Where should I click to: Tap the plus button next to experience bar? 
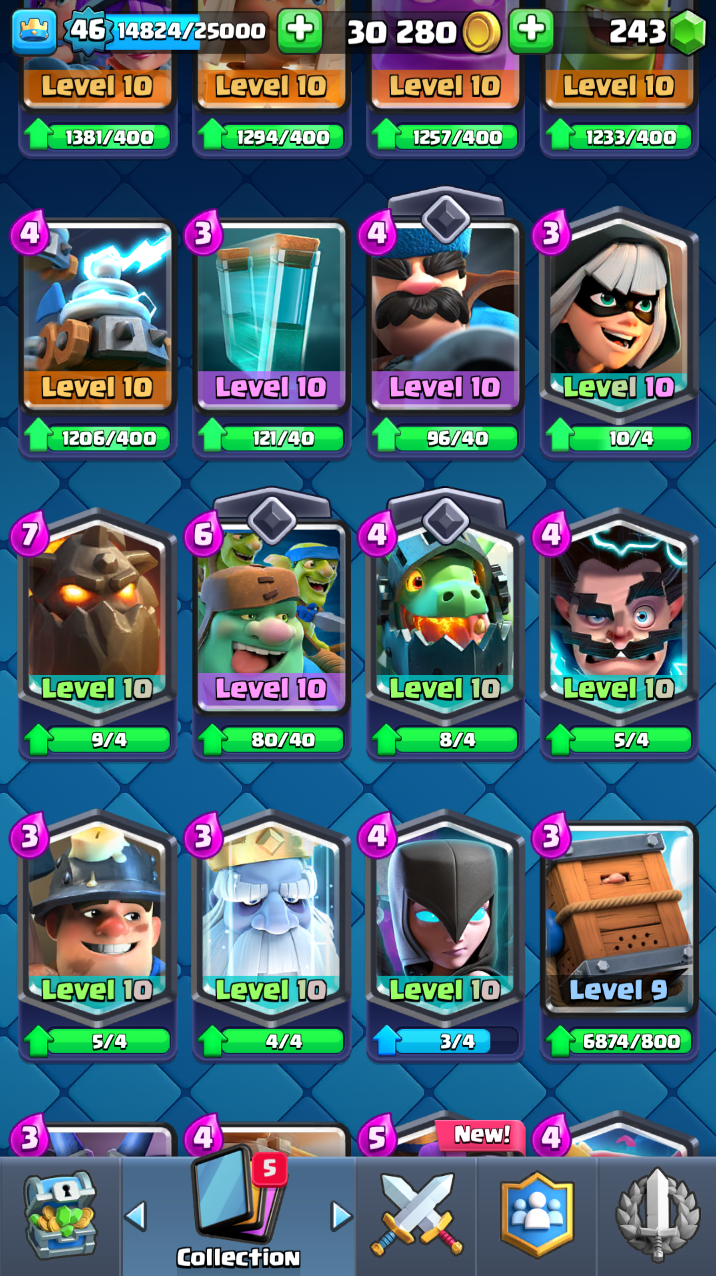299,32
